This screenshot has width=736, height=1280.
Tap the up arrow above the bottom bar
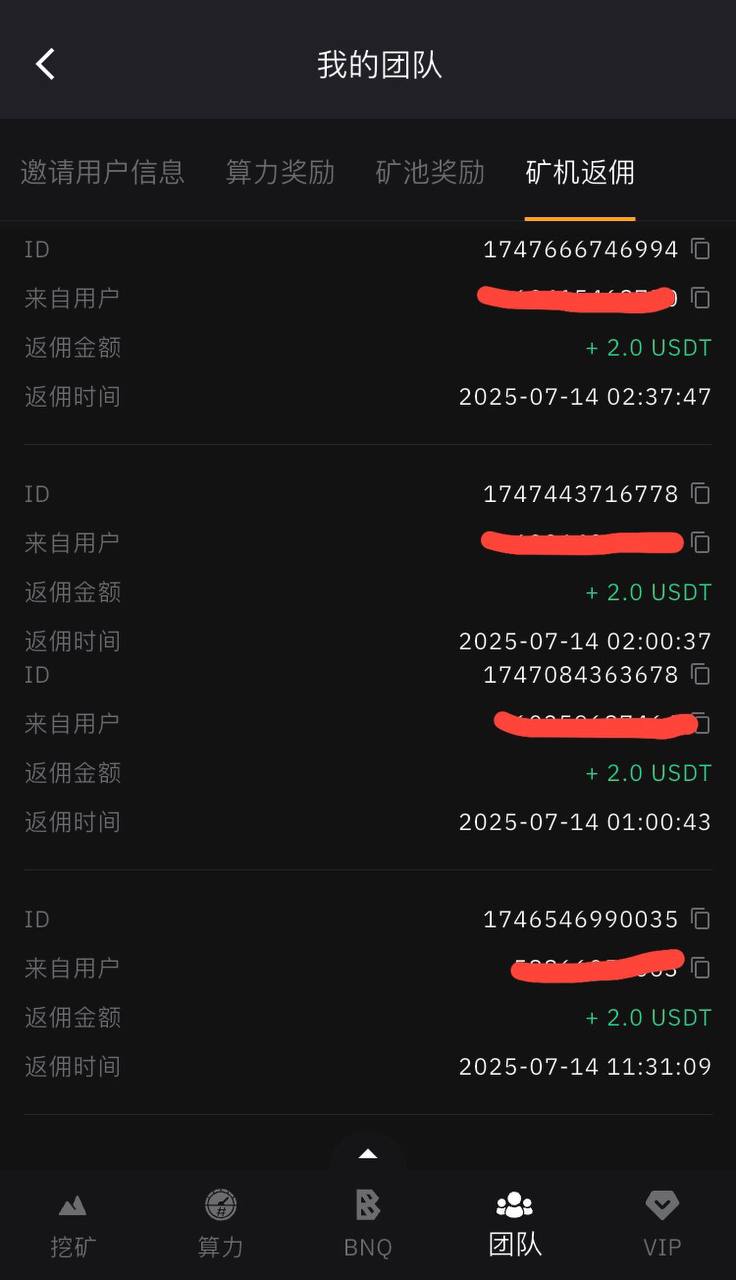[368, 1154]
